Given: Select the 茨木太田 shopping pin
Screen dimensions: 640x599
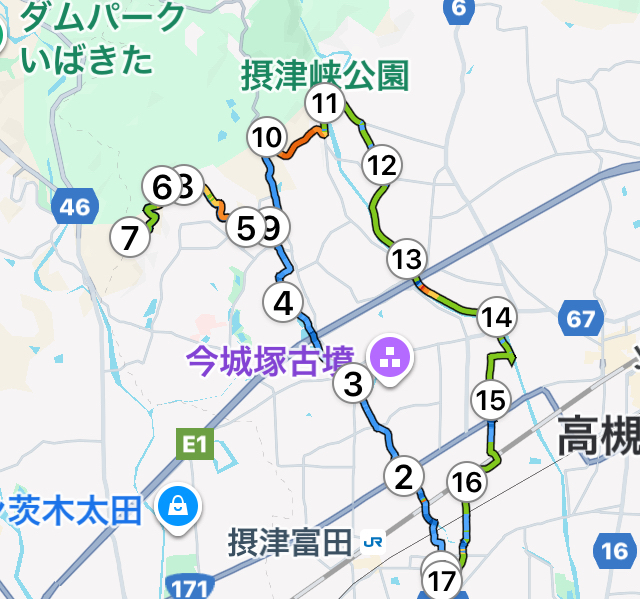Looking at the screenshot, I should [x=176, y=509].
